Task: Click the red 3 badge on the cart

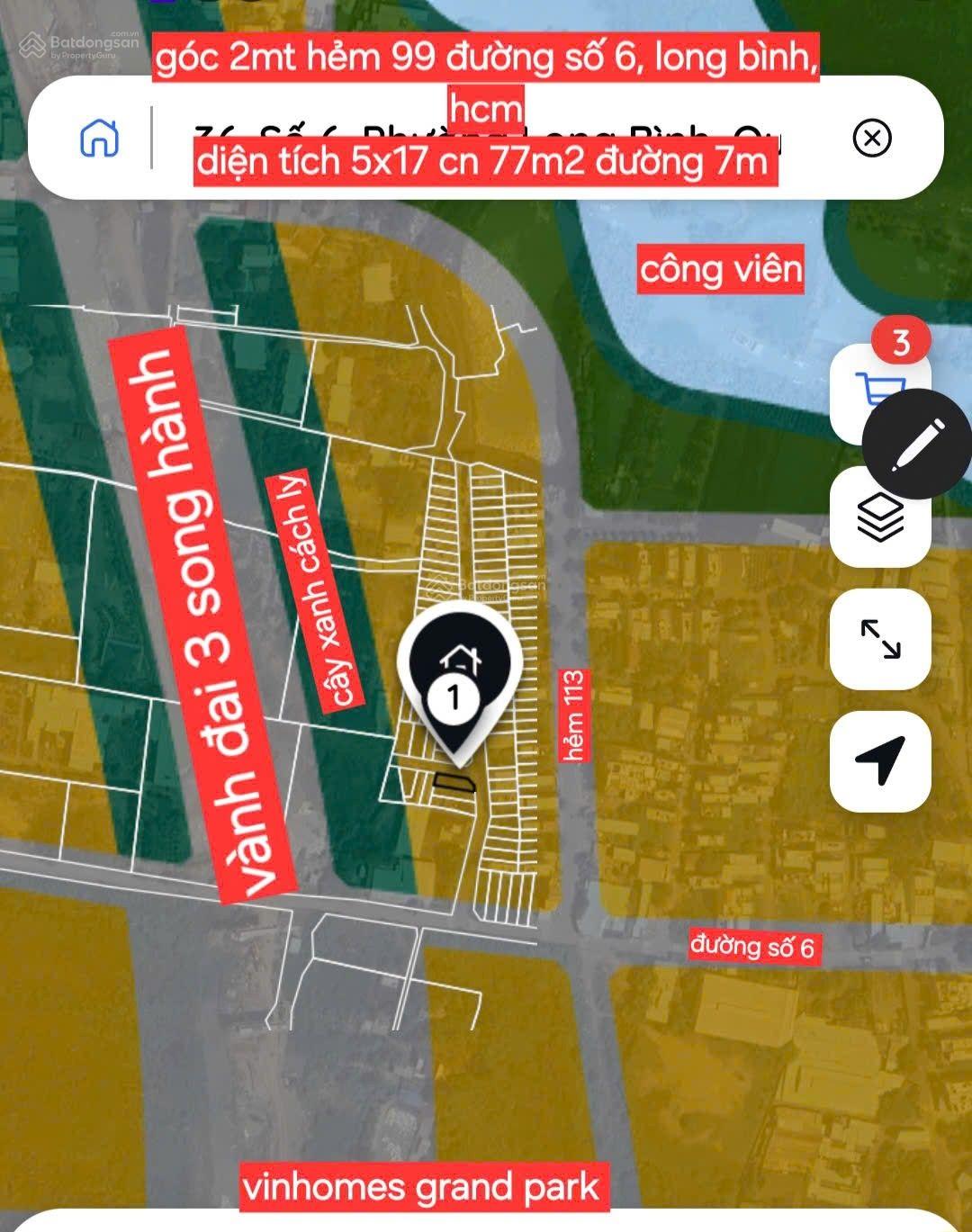Action: (x=900, y=339)
